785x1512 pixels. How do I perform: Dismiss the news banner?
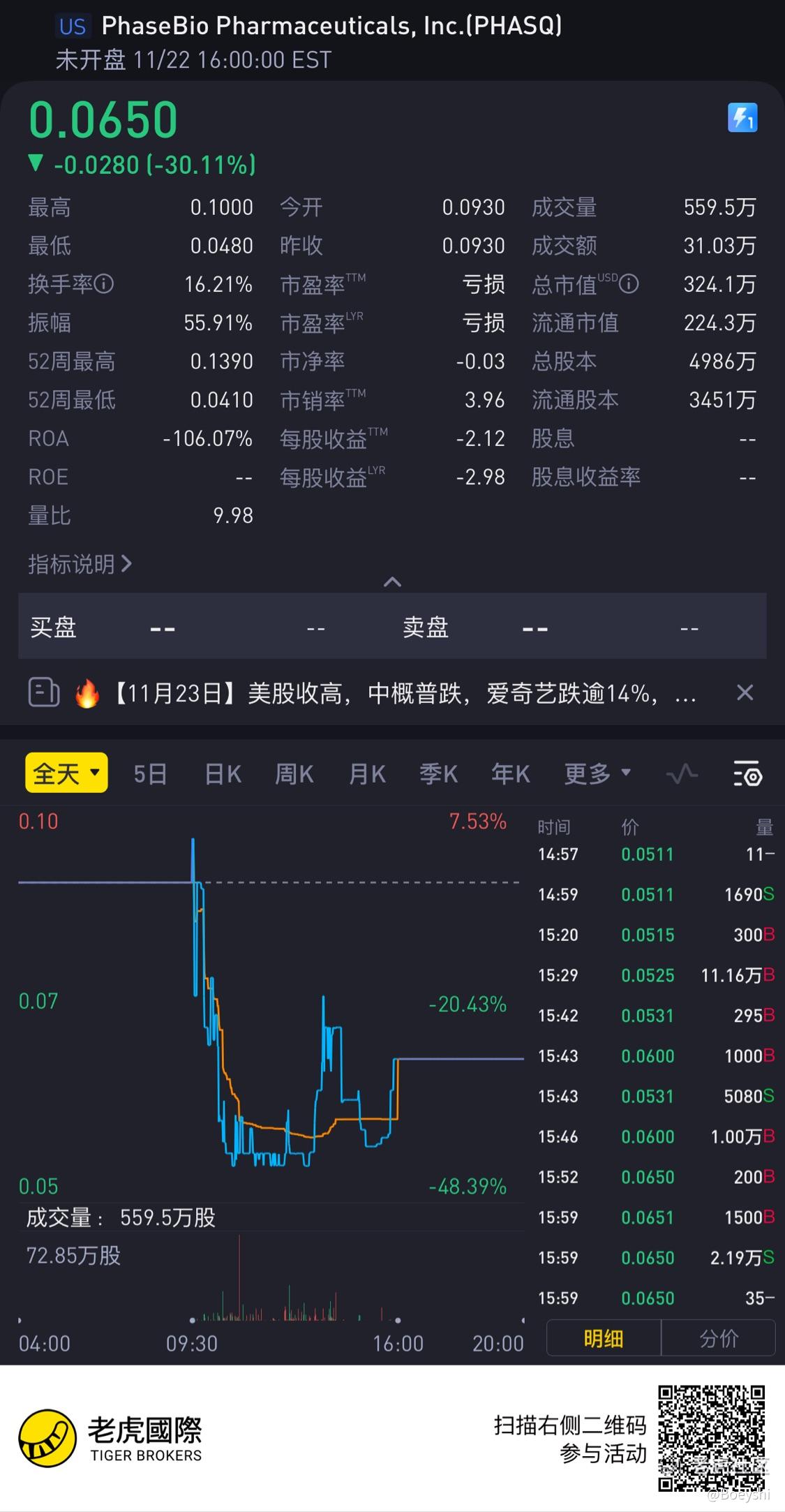(745, 692)
